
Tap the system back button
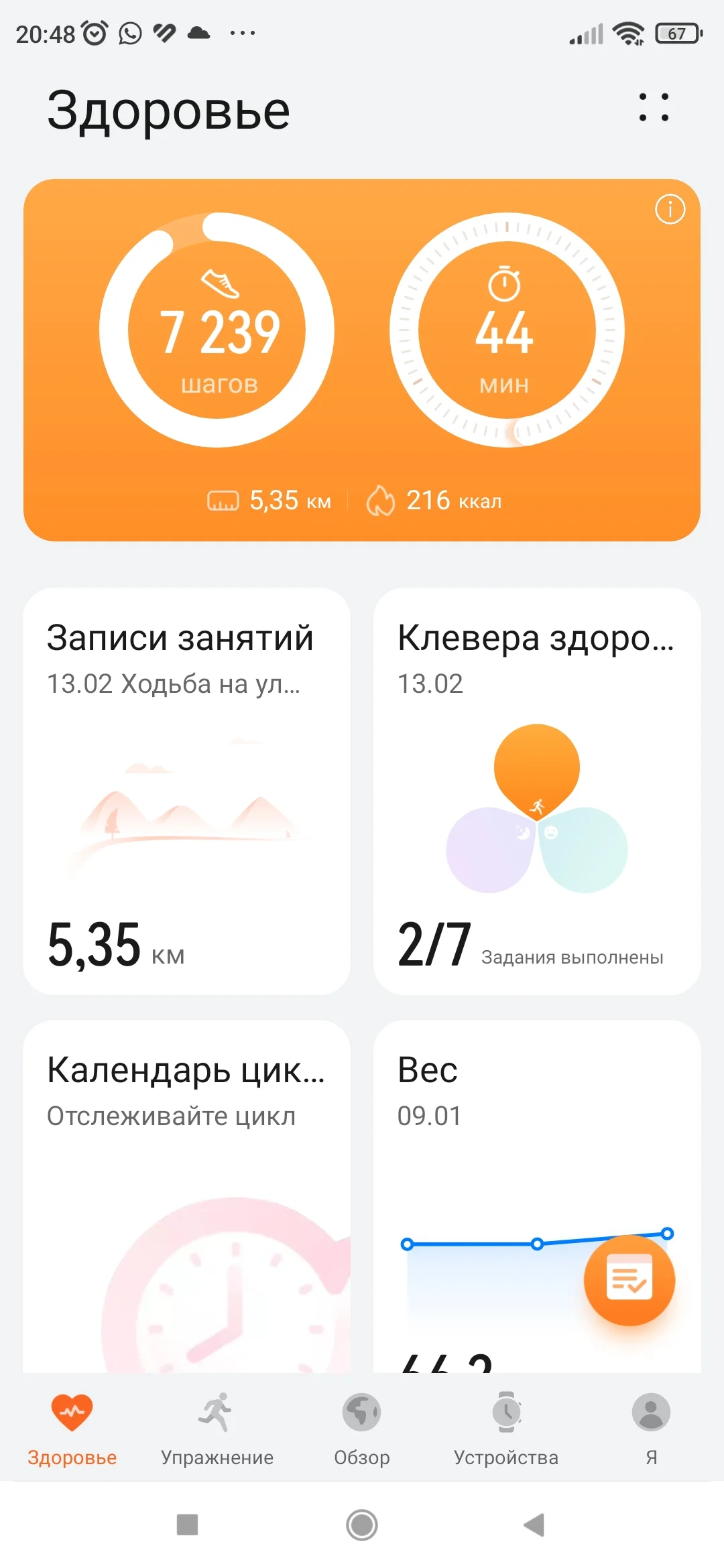click(534, 1525)
